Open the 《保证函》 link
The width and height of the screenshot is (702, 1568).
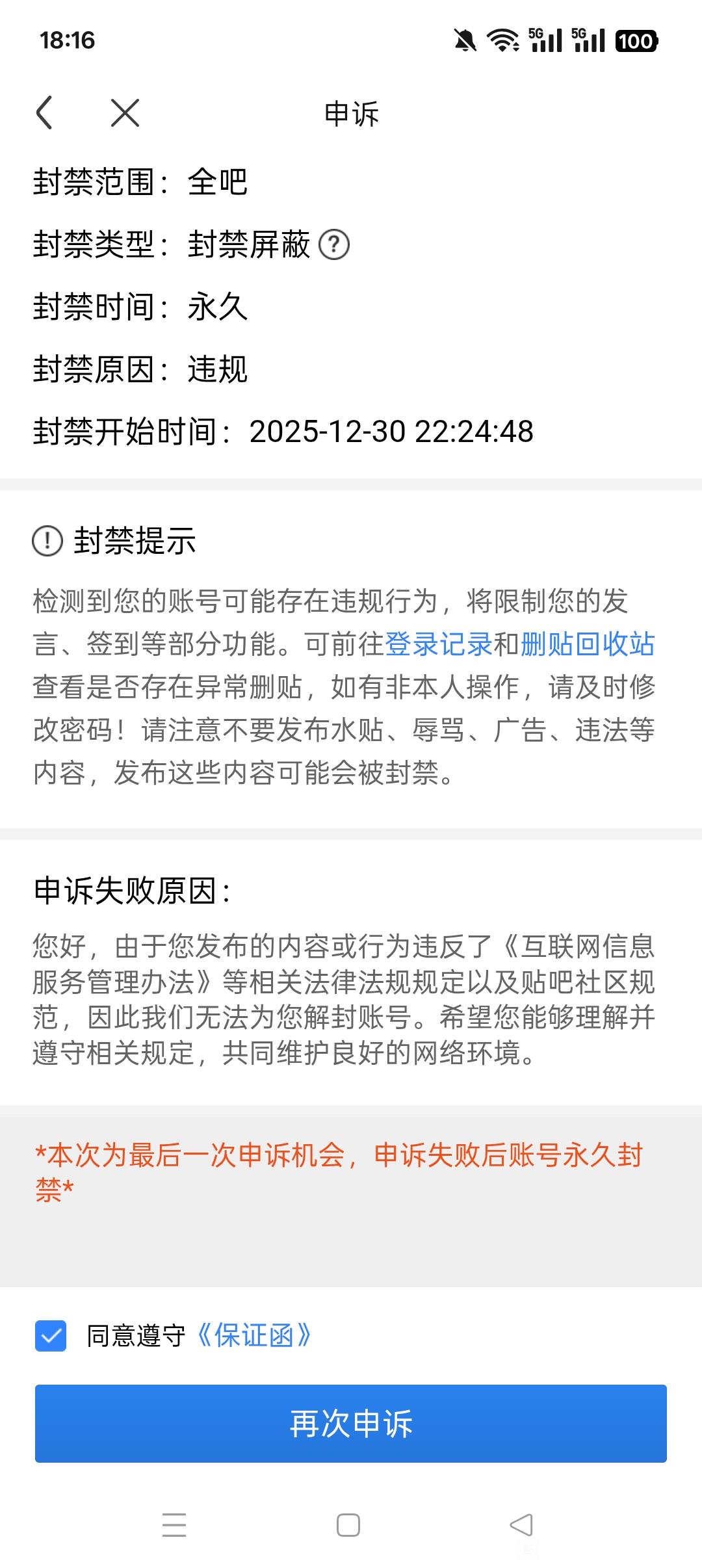pyautogui.click(x=253, y=1336)
